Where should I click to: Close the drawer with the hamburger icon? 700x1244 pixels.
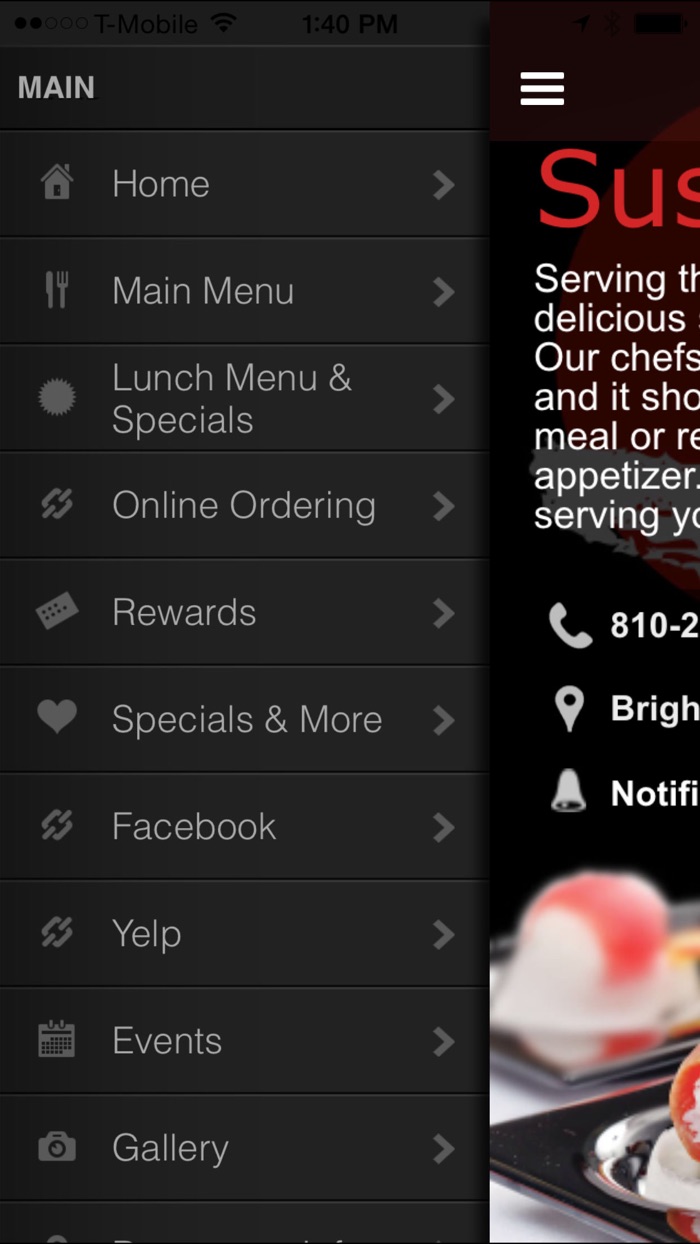pyautogui.click(x=542, y=89)
